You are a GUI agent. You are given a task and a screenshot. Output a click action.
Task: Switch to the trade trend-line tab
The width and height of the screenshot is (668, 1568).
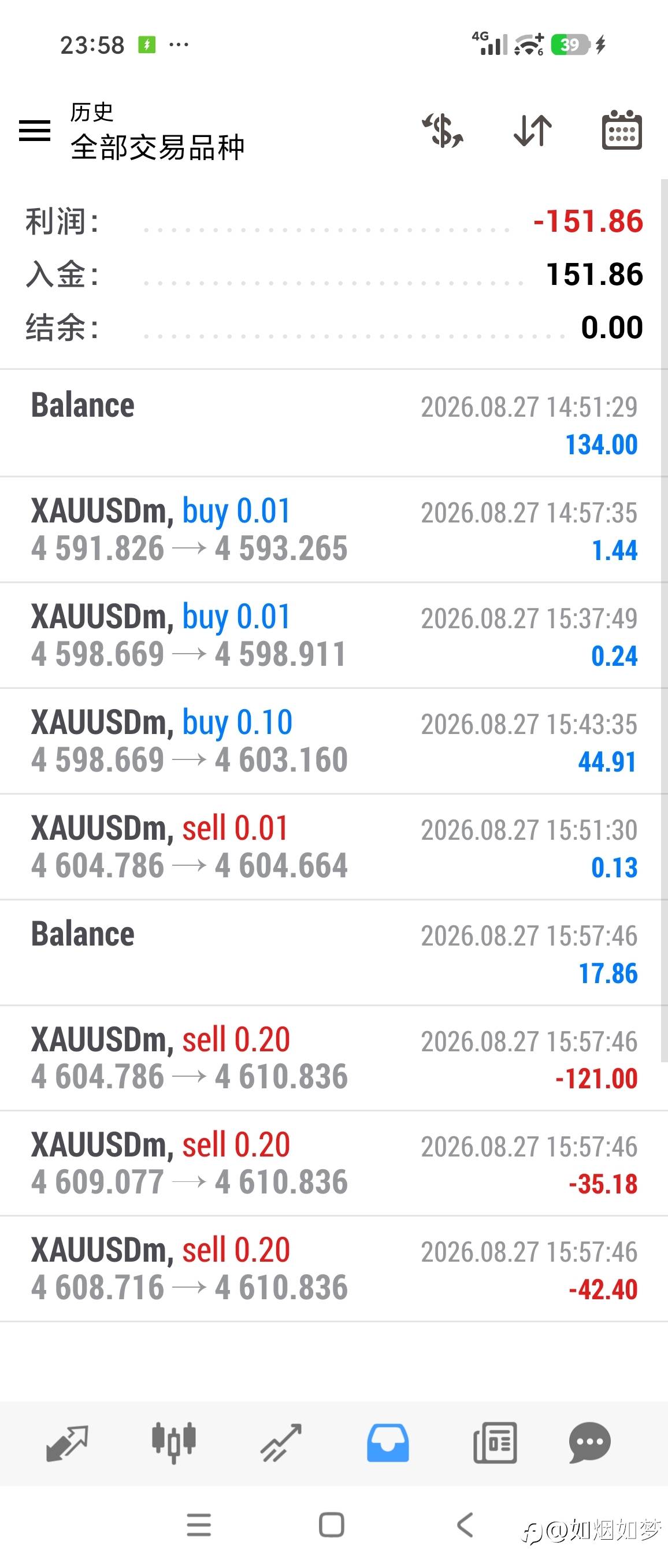tap(281, 1443)
